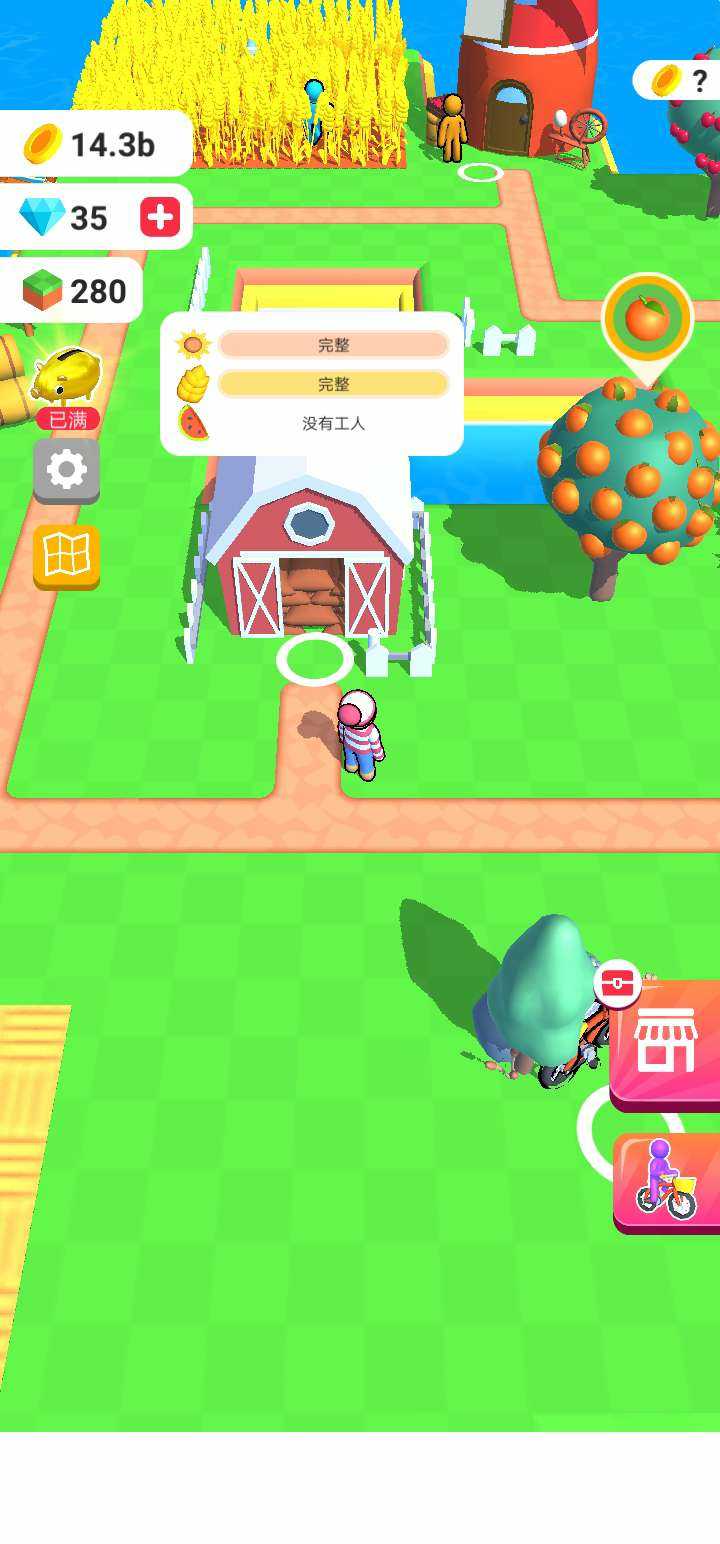Viewport: 720px width, 1544px height.
Task: Open the settings gear
Action: coord(66,470)
